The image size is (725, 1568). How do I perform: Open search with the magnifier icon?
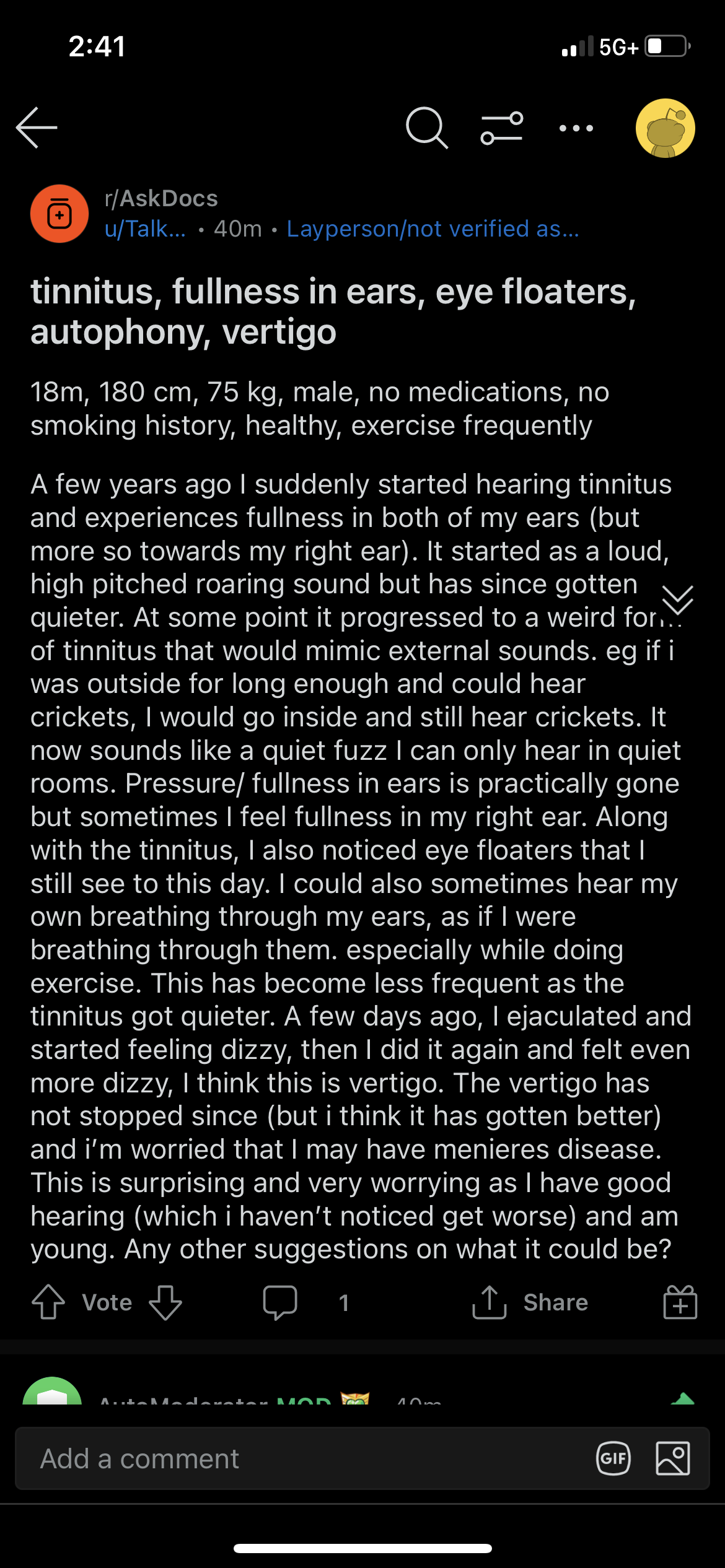coord(427,128)
